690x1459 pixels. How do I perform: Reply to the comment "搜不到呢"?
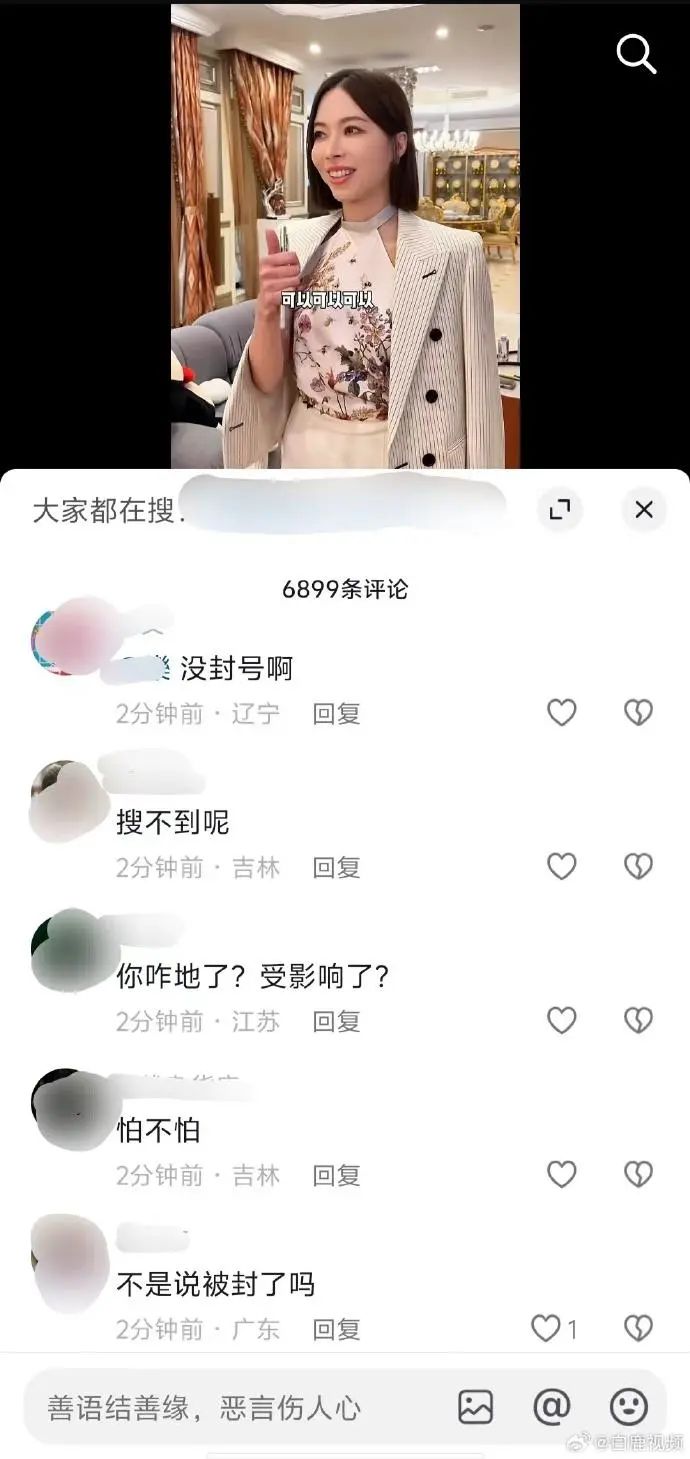(x=336, y=867)
